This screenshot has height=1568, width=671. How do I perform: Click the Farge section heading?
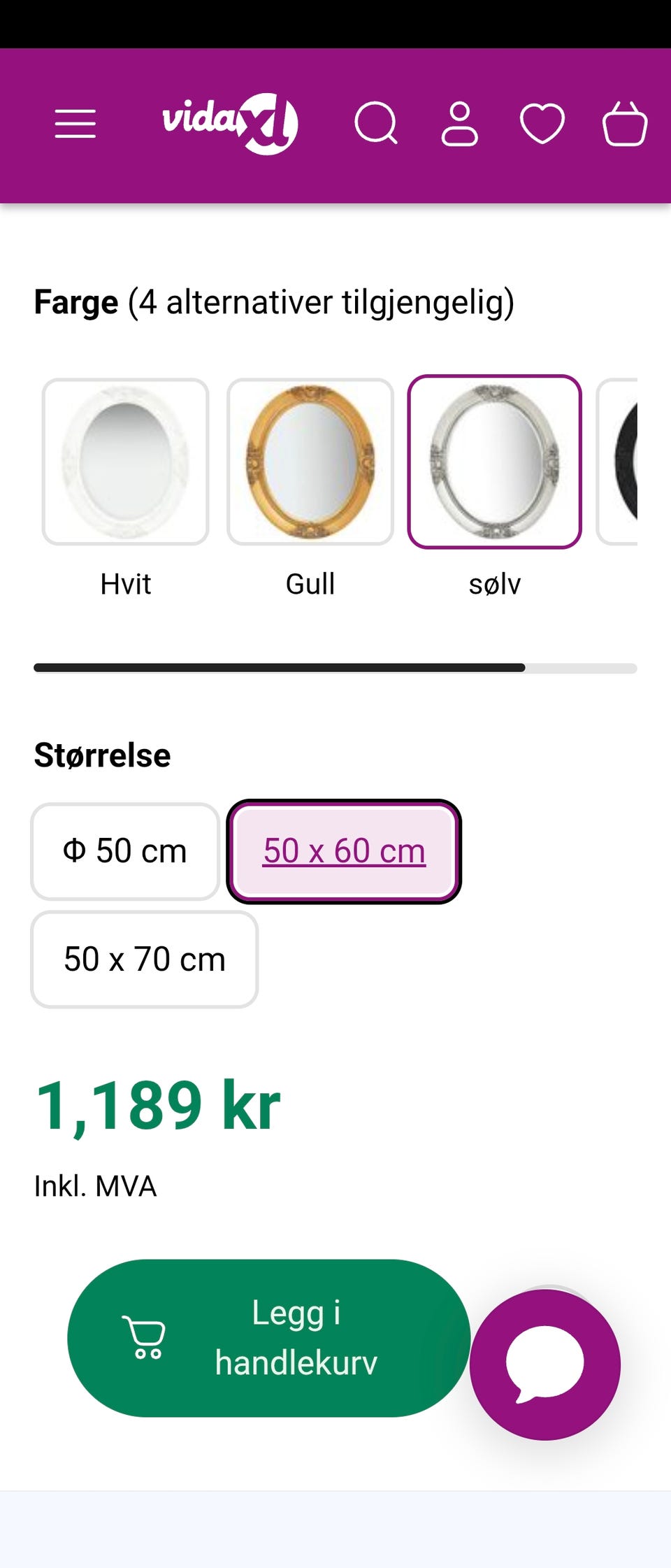coord(75,301)
